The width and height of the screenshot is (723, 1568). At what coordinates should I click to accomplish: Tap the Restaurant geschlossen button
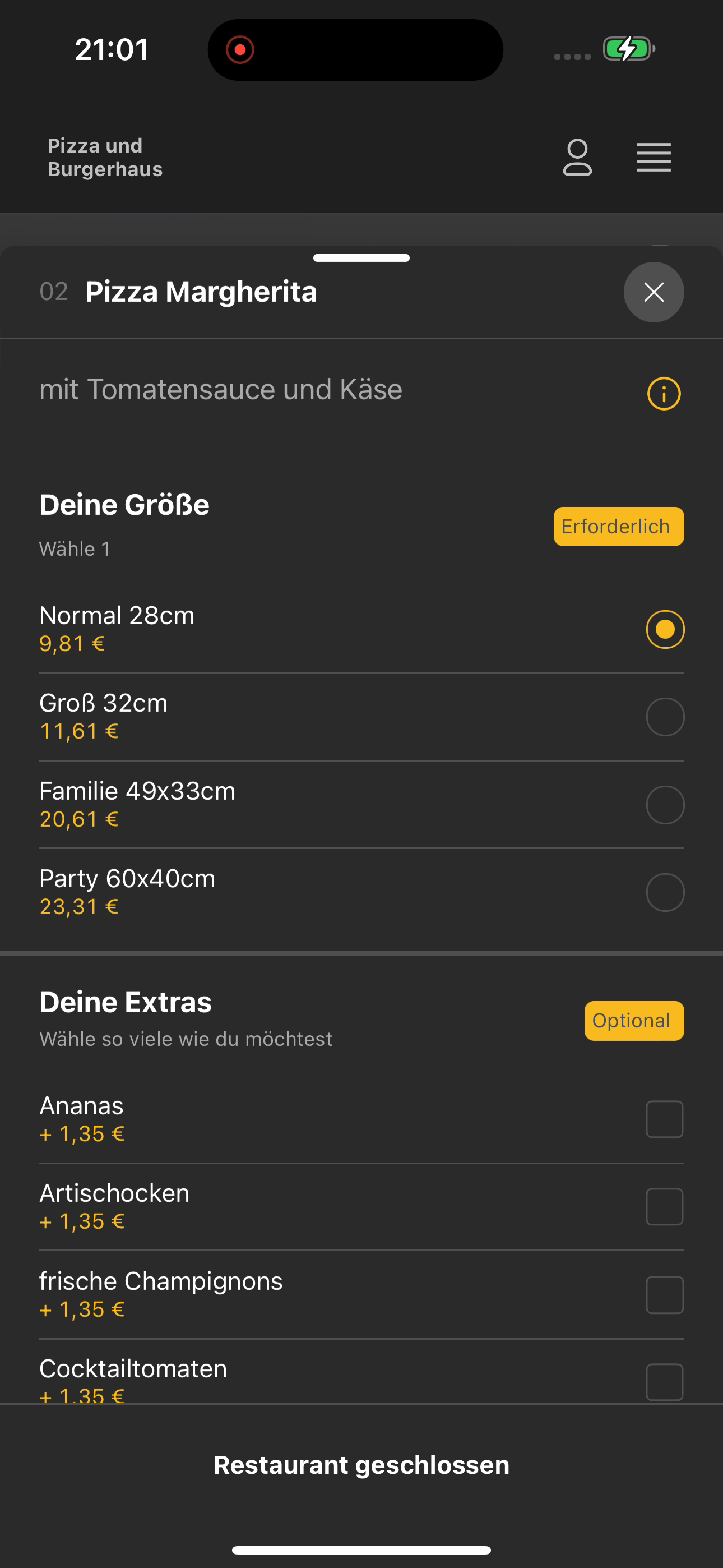tap(361, 1465)
